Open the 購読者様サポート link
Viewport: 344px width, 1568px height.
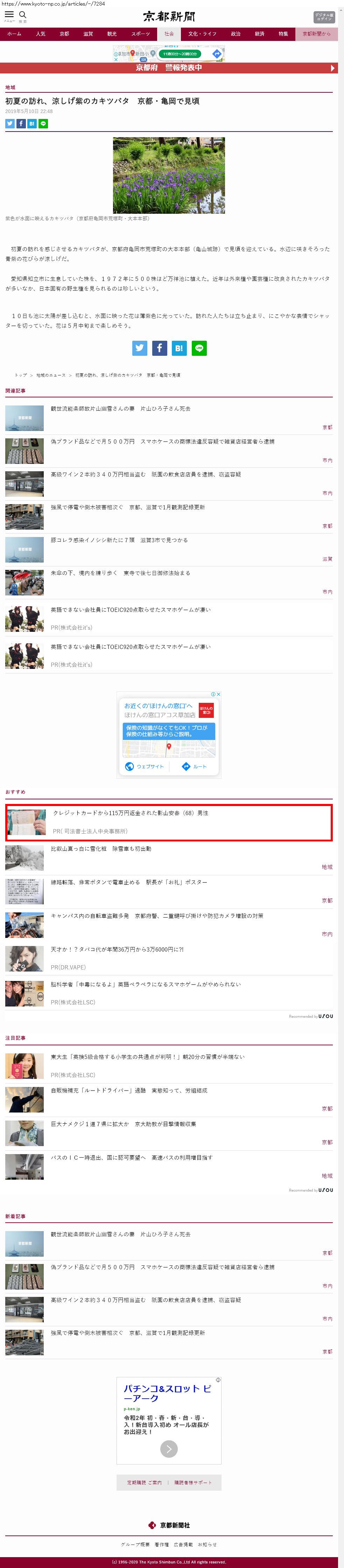point(193,1482)
